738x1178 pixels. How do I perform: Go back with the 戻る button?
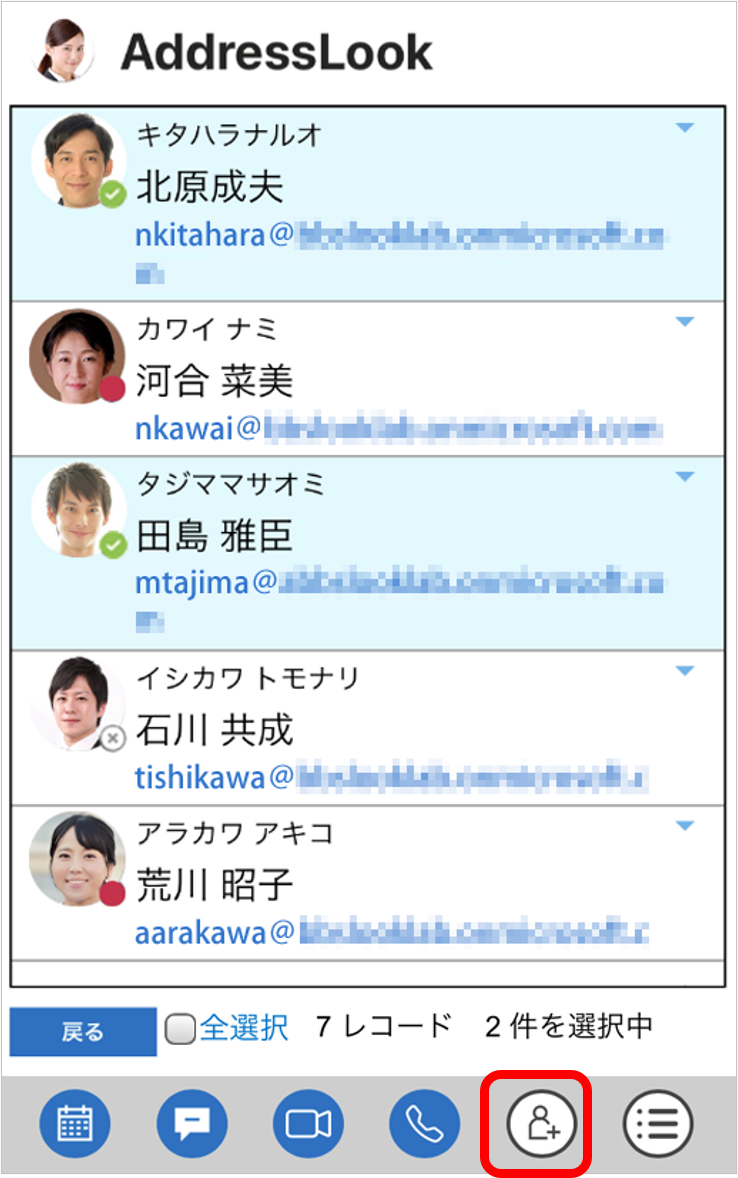tap(83, 1032)
